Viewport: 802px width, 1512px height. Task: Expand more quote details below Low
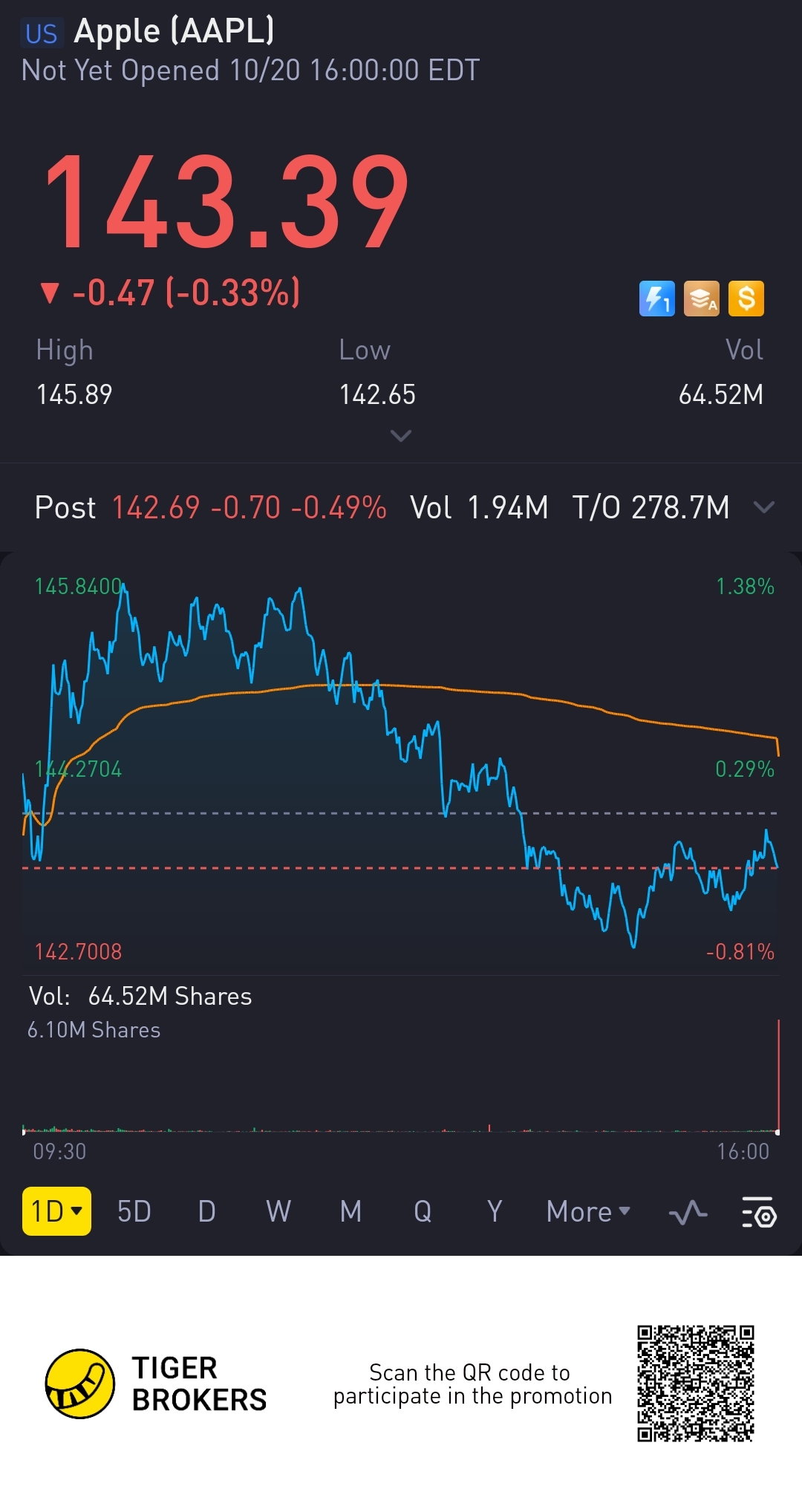click(400, 436)
